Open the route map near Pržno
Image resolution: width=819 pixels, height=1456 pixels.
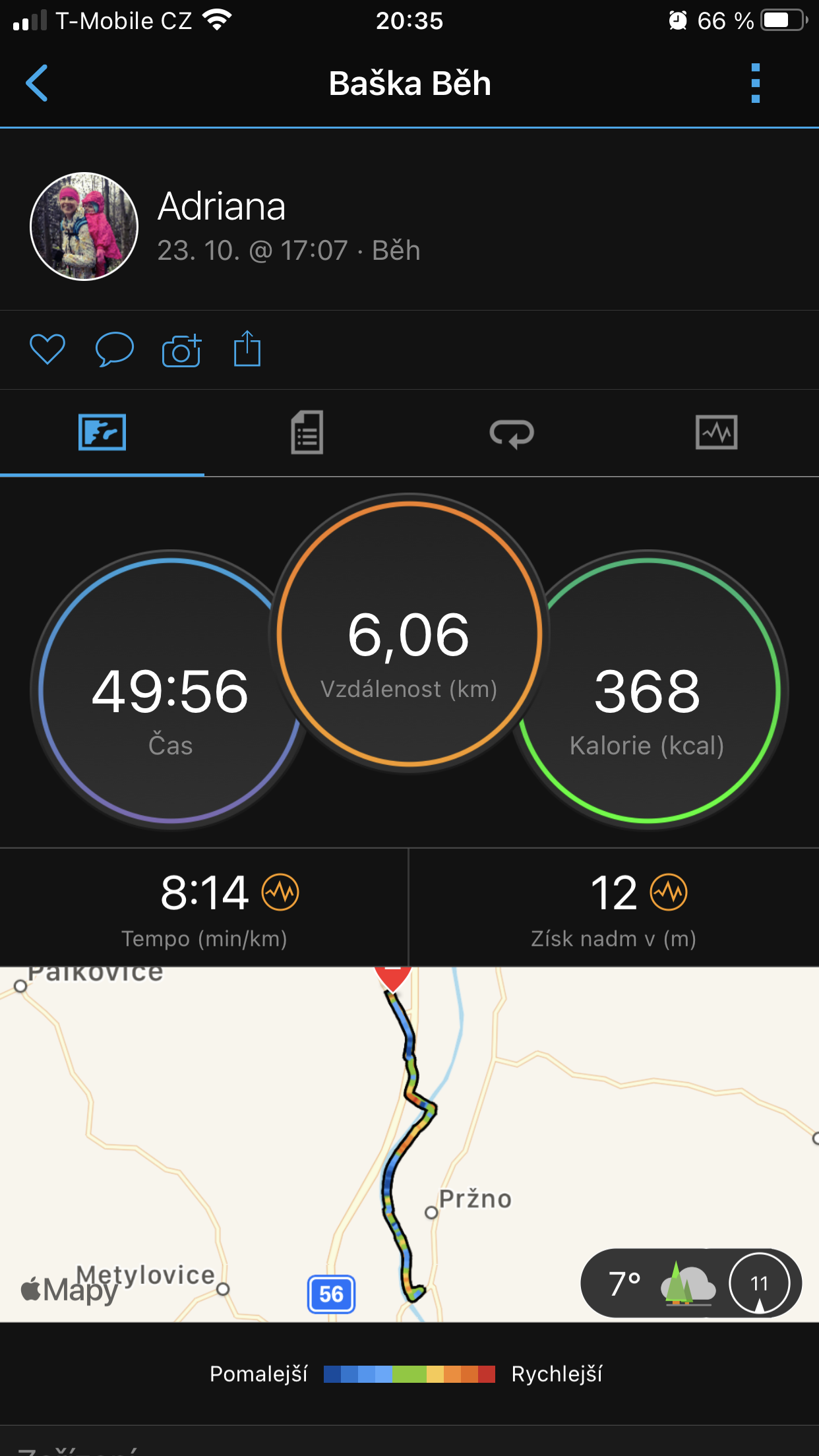[409, 1144]
